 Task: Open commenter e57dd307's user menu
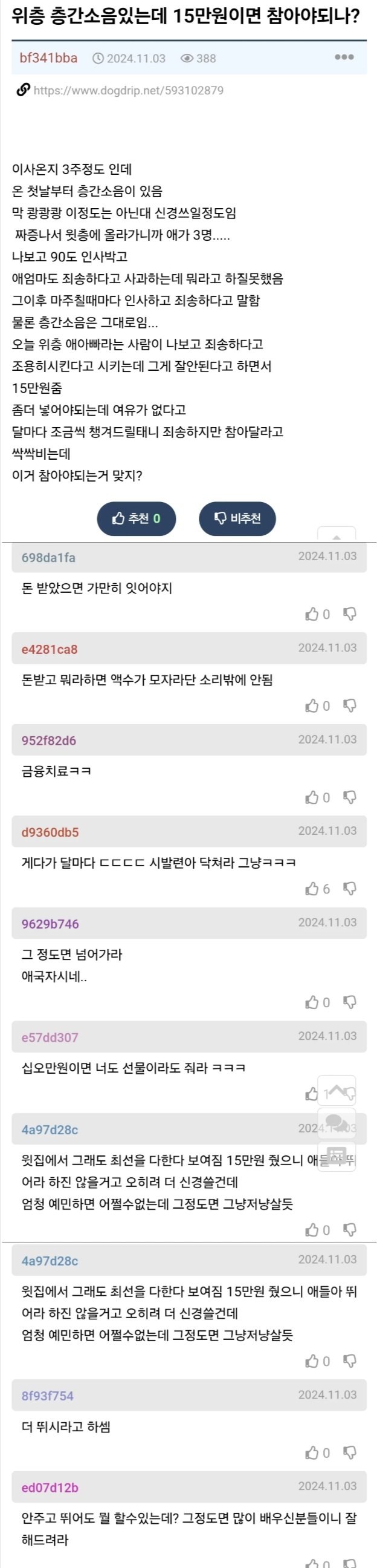coord(50,1038)
